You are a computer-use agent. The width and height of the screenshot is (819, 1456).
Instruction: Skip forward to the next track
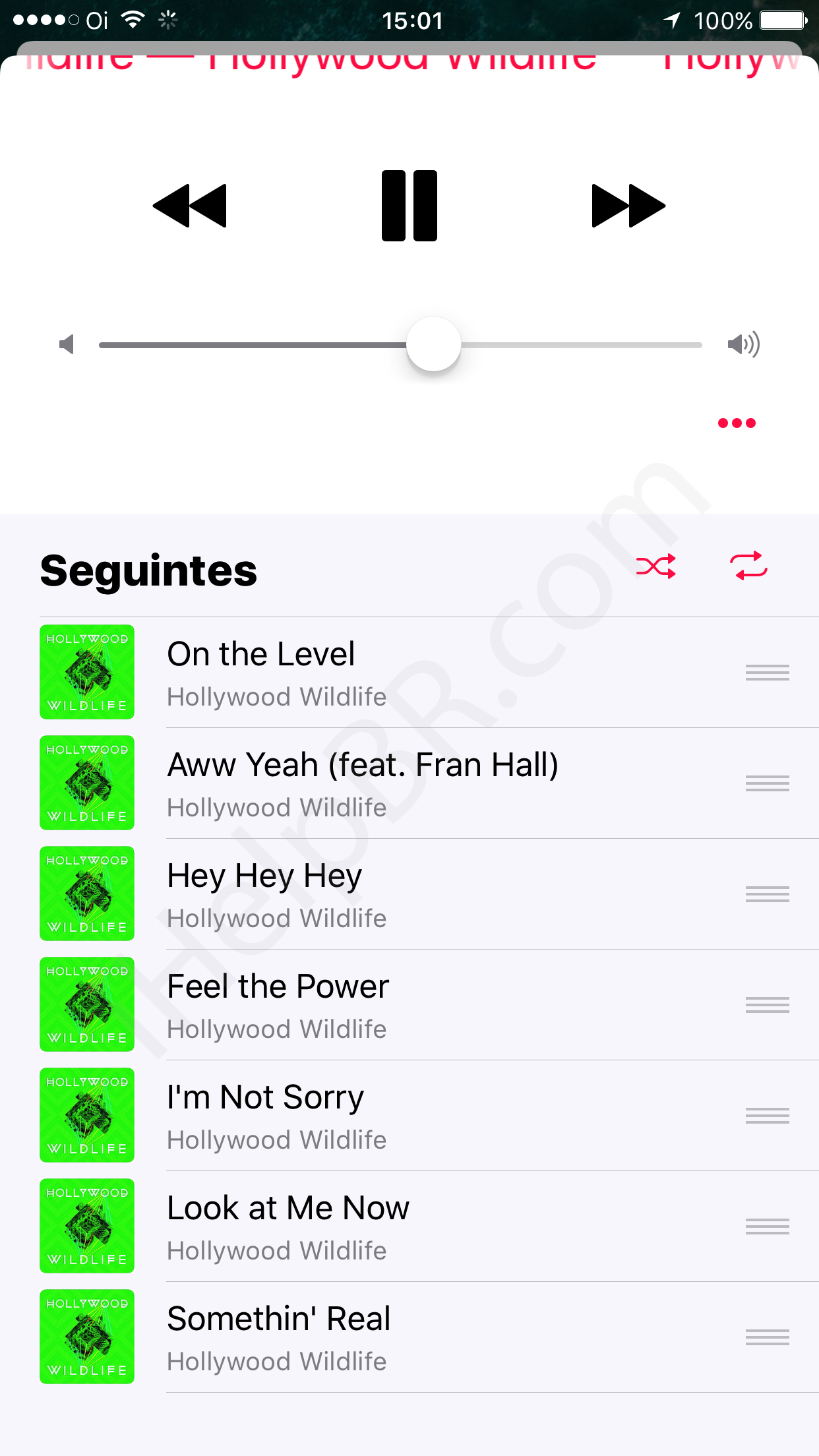628,206
